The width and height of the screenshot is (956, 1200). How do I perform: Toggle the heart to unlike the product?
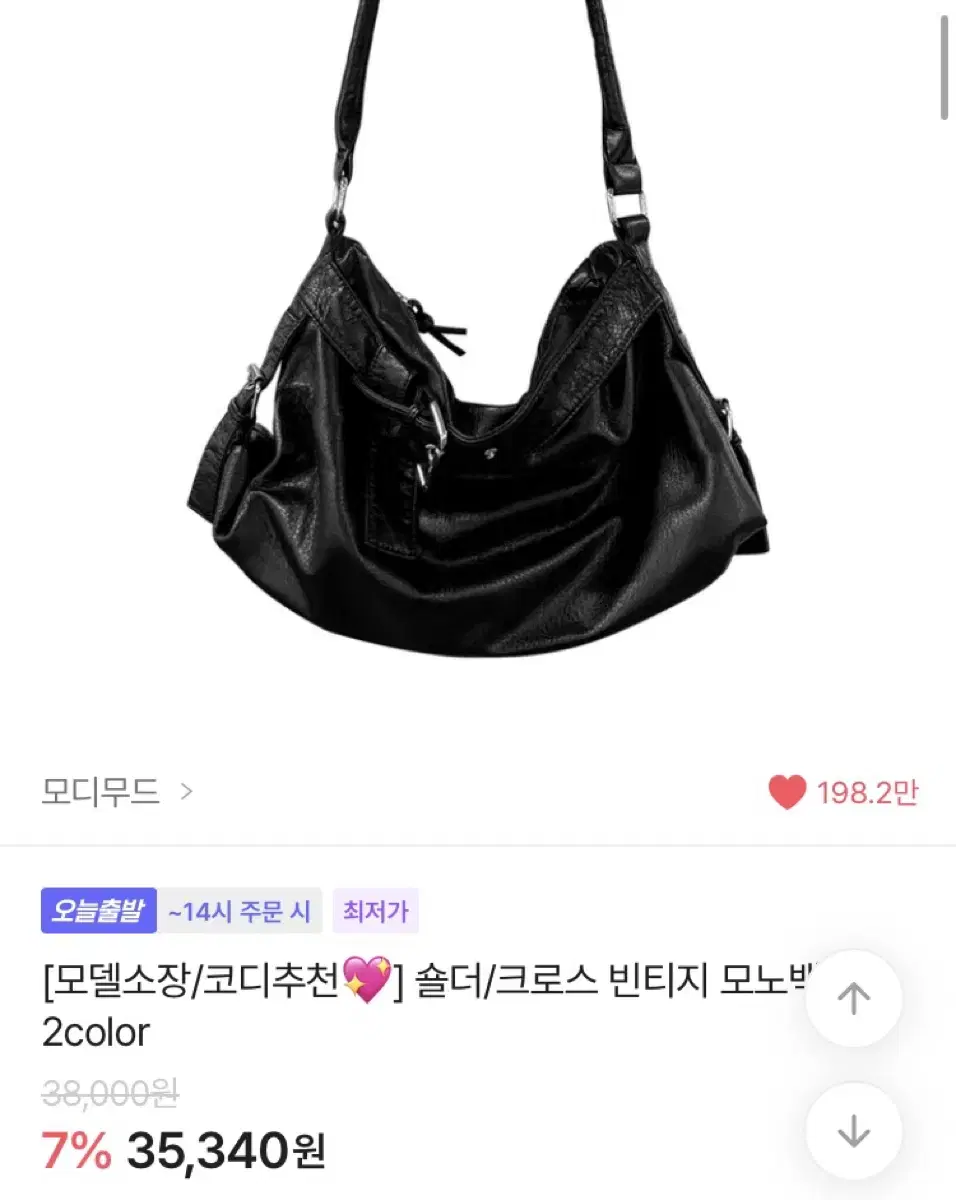click(x=787, y=790)
